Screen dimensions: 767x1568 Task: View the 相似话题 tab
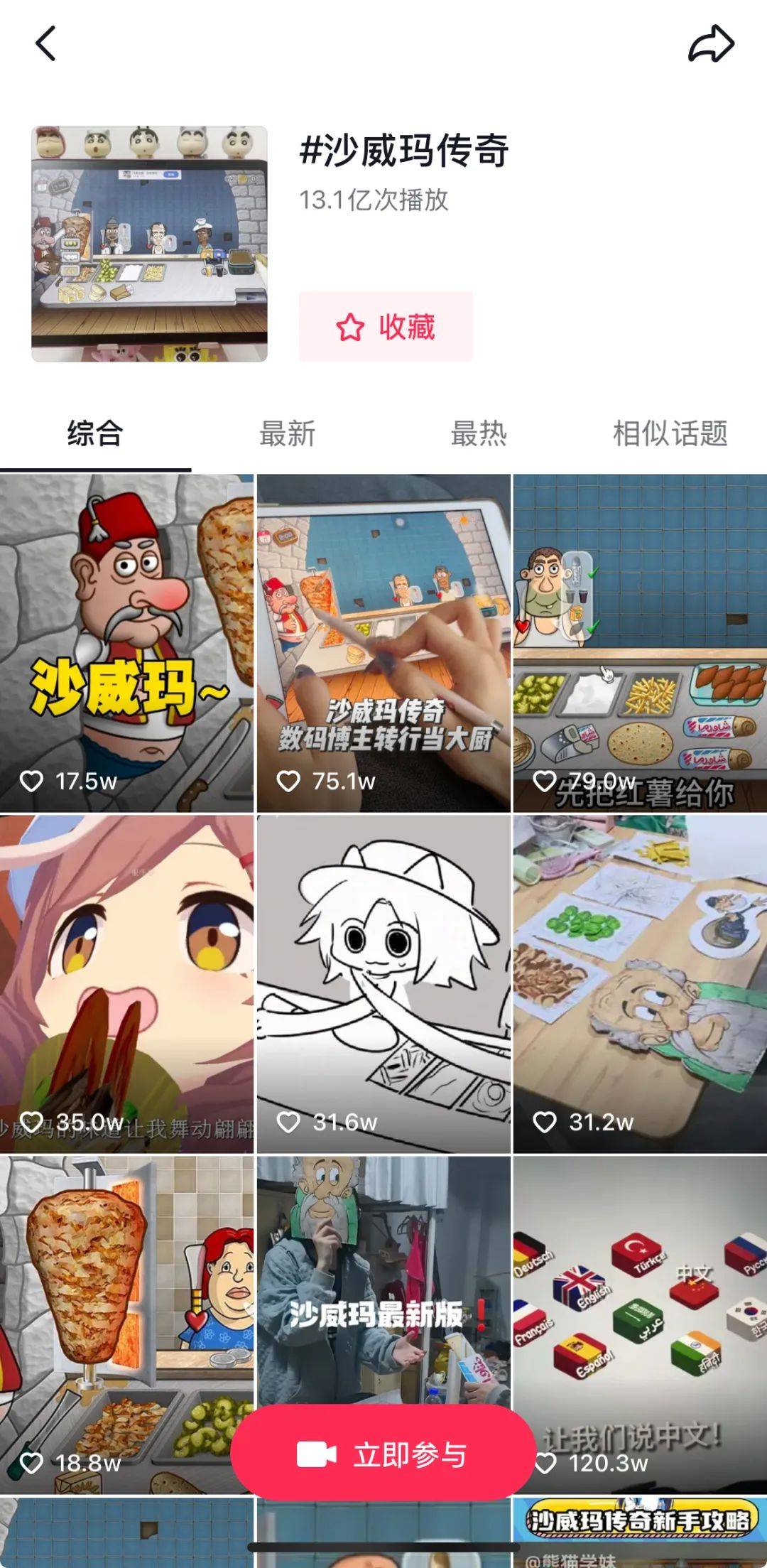click(x=670, y=433)
